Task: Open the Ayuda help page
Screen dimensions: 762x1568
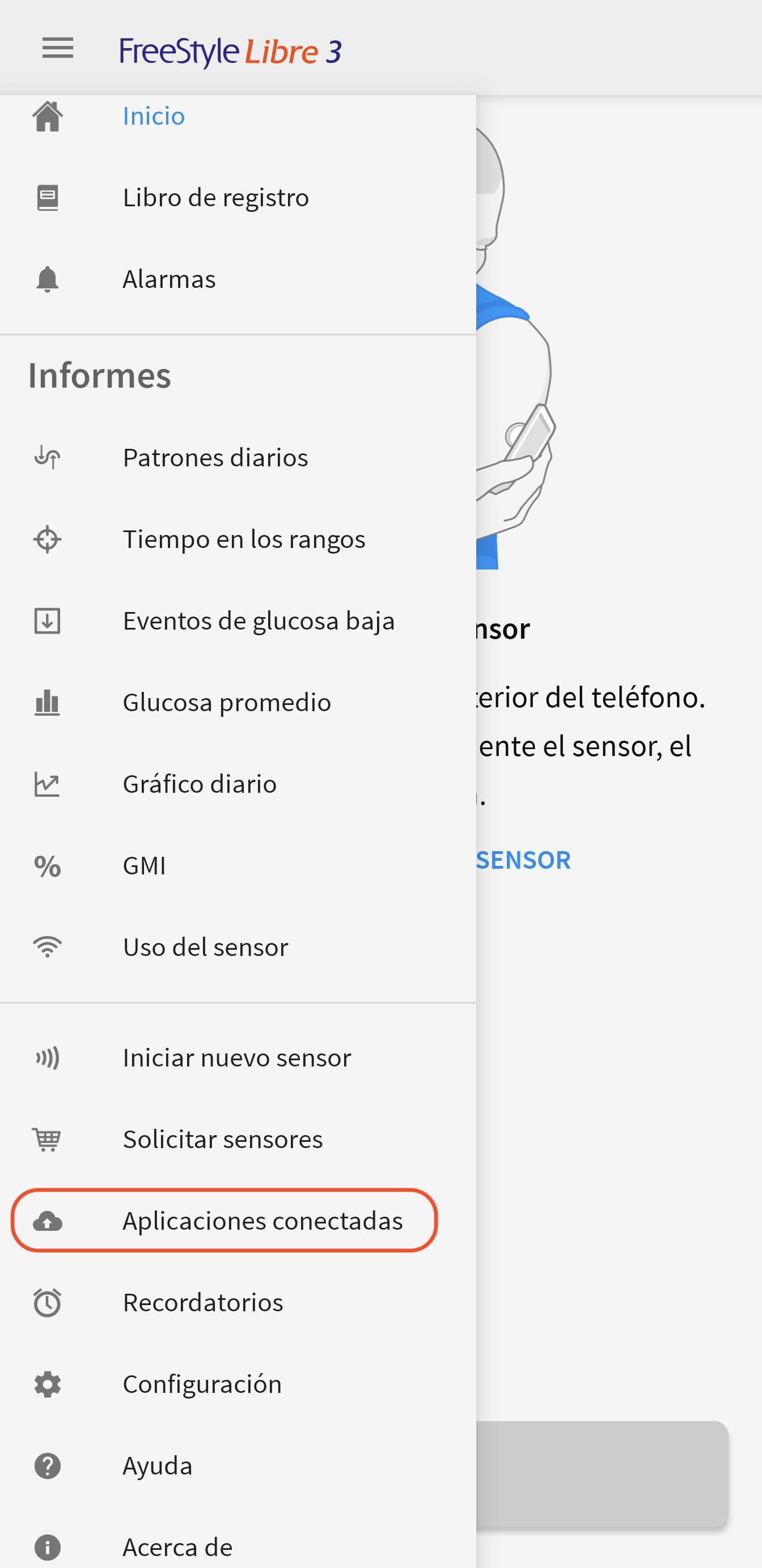Action: [x=238, y=1466]
